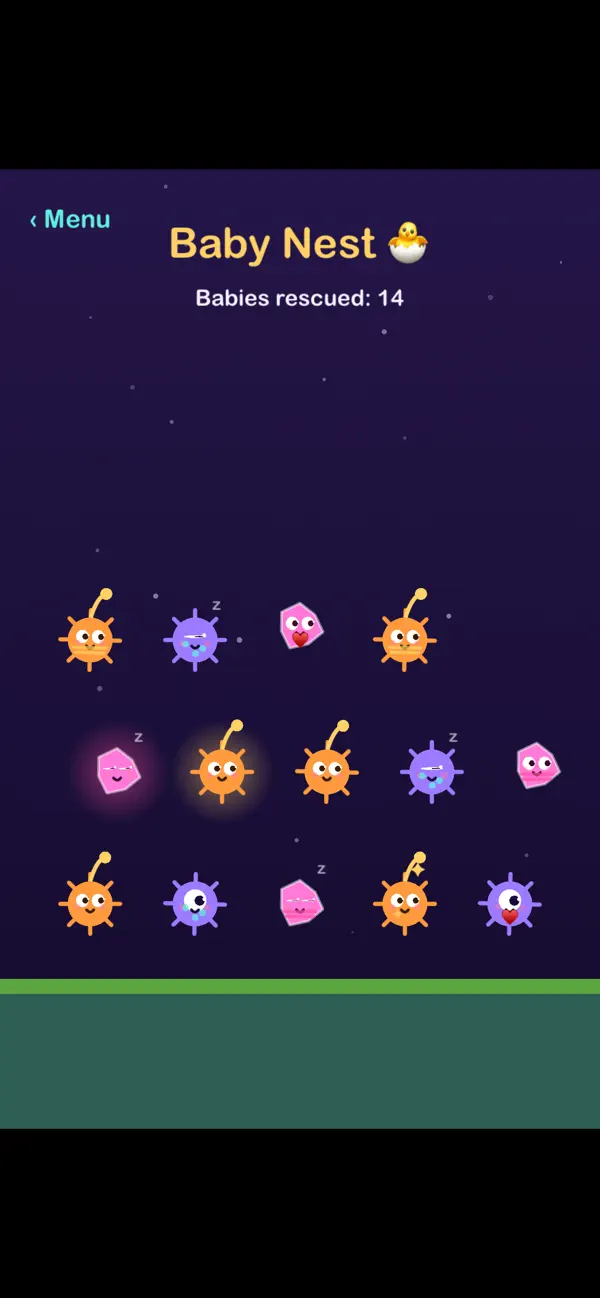Viewport: 600px width, 1298px height.
Task: Select the glowing orange baby
Action: click(222, 762)
